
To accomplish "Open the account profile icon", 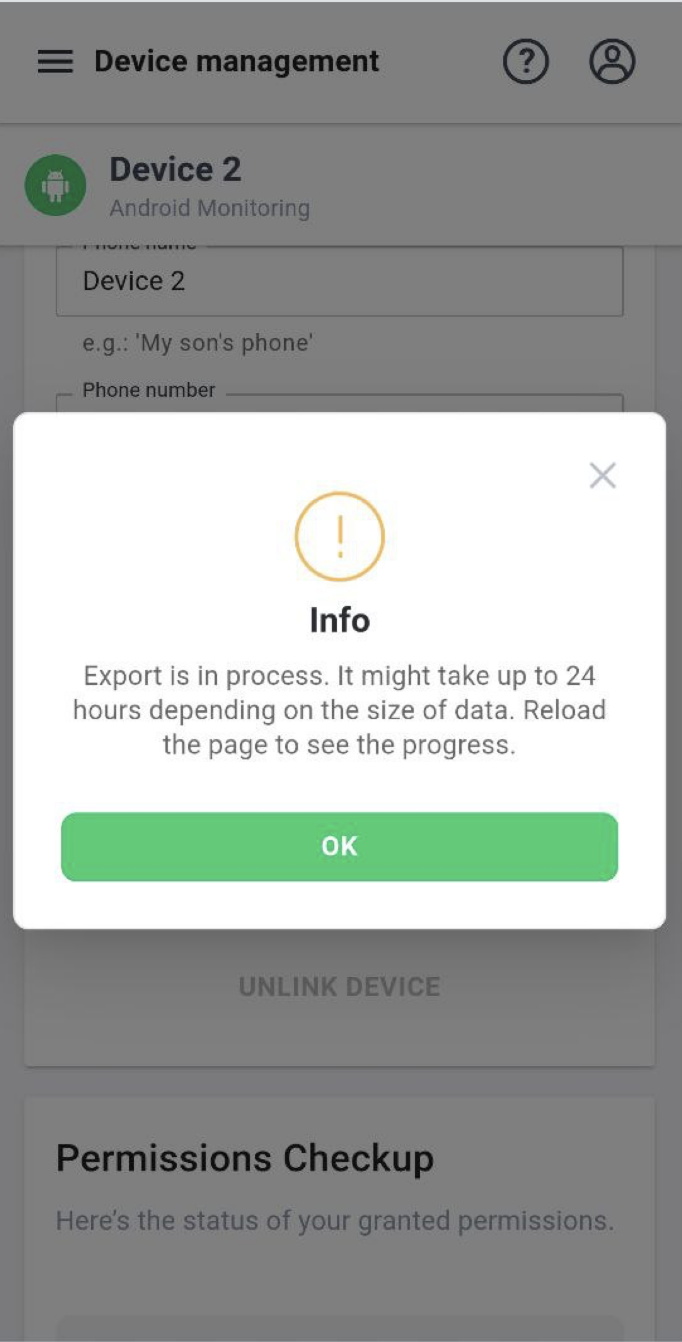I will (x=612, y=62).
